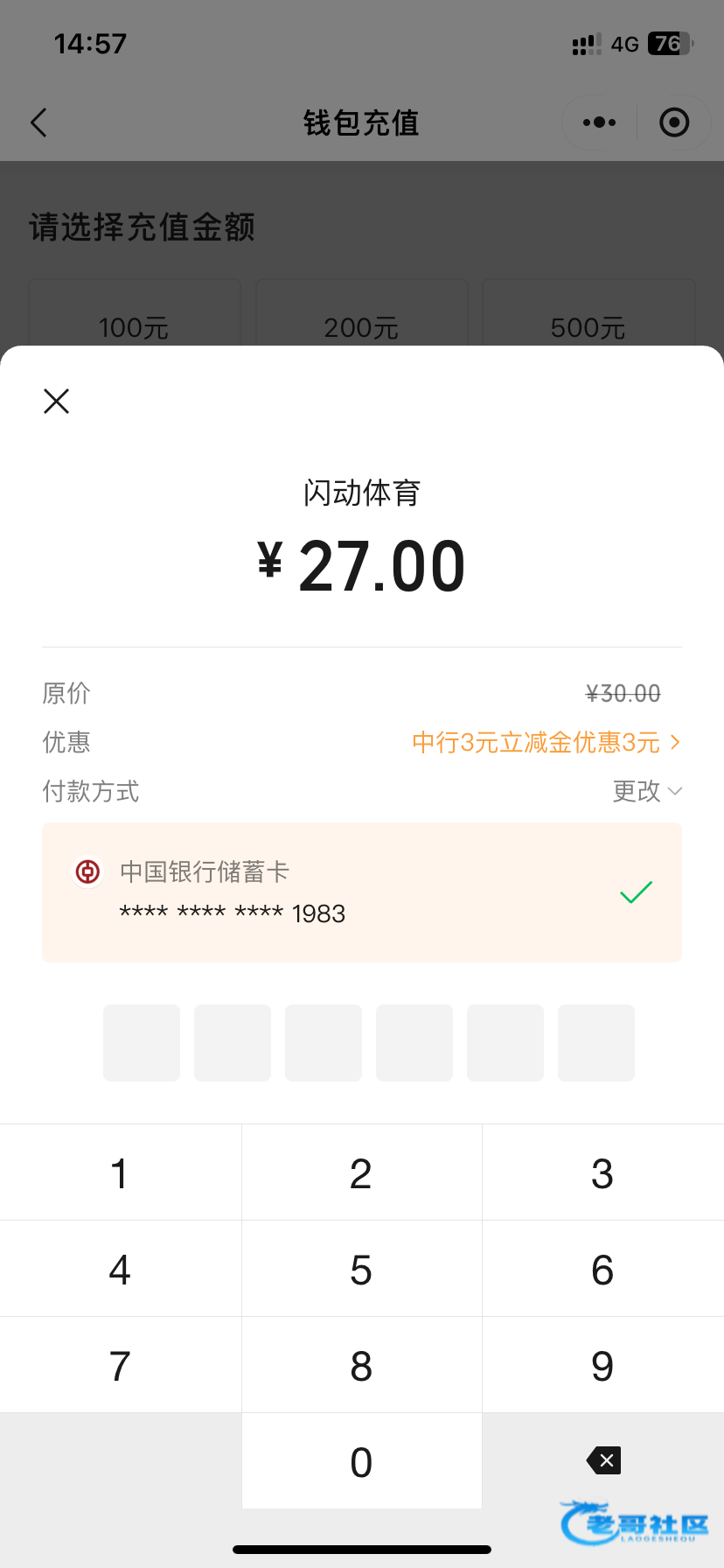
Task: Enter digit 0 on the keypad
Action: click(x=362, y=1461)
